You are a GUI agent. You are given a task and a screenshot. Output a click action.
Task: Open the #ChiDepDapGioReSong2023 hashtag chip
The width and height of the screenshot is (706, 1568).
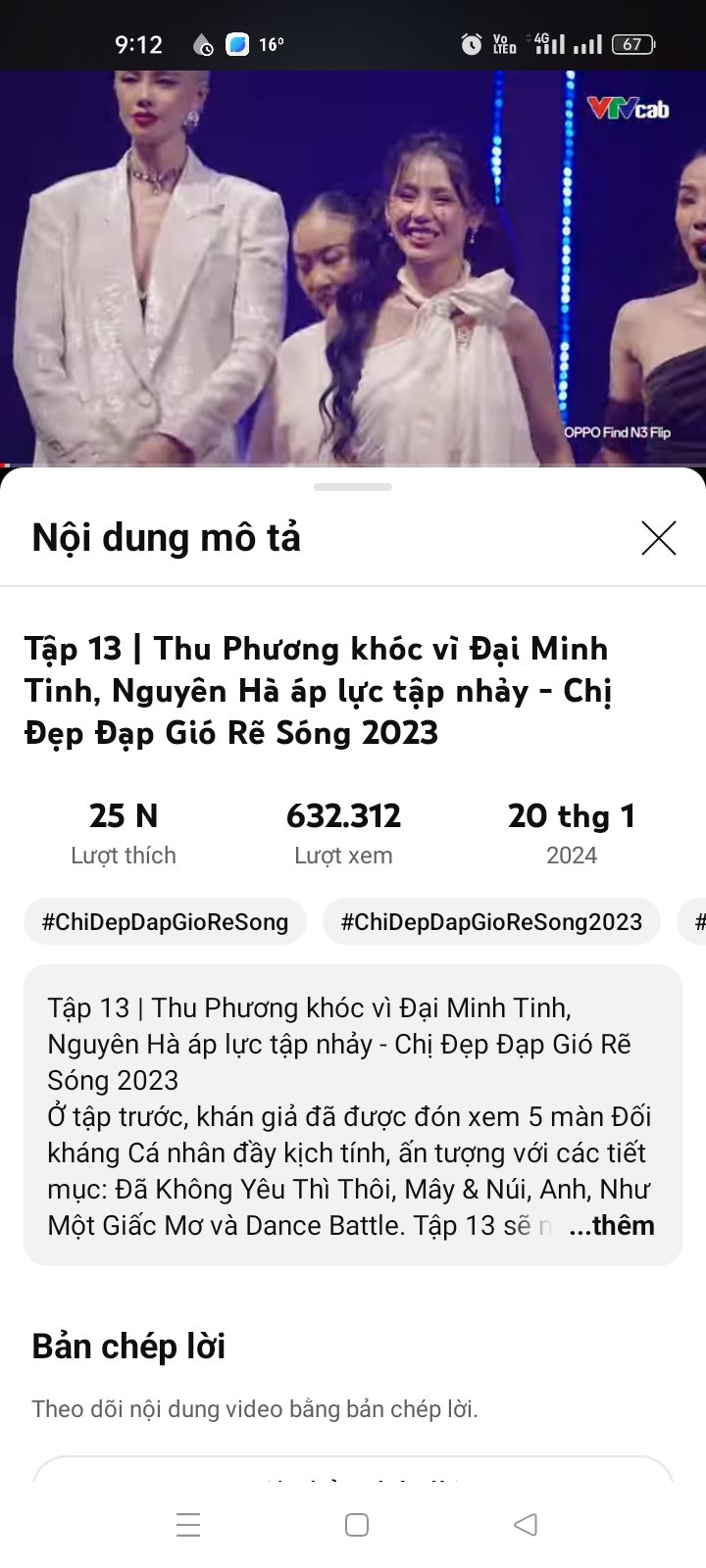coord(491,921)
